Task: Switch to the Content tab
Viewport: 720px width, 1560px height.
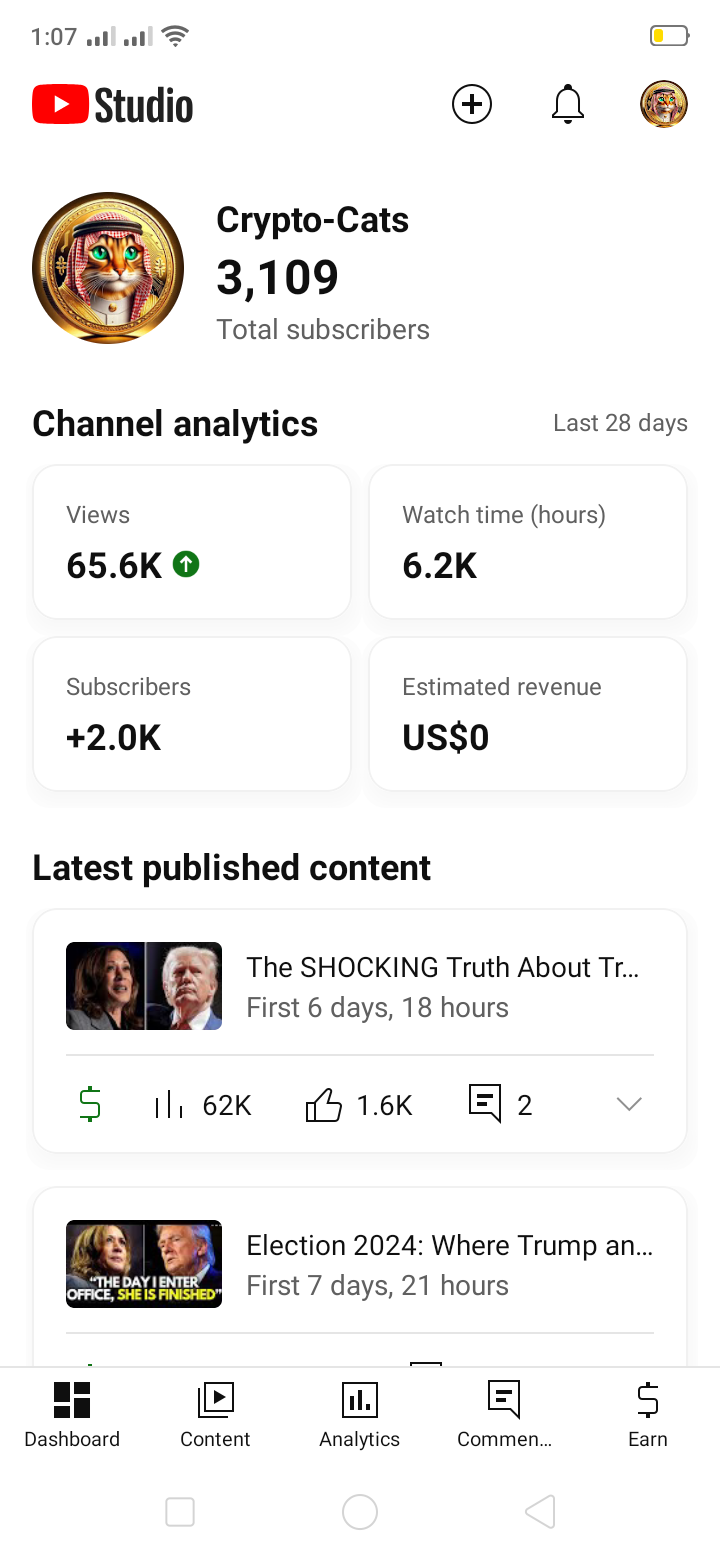Action: pos(215,1414)
